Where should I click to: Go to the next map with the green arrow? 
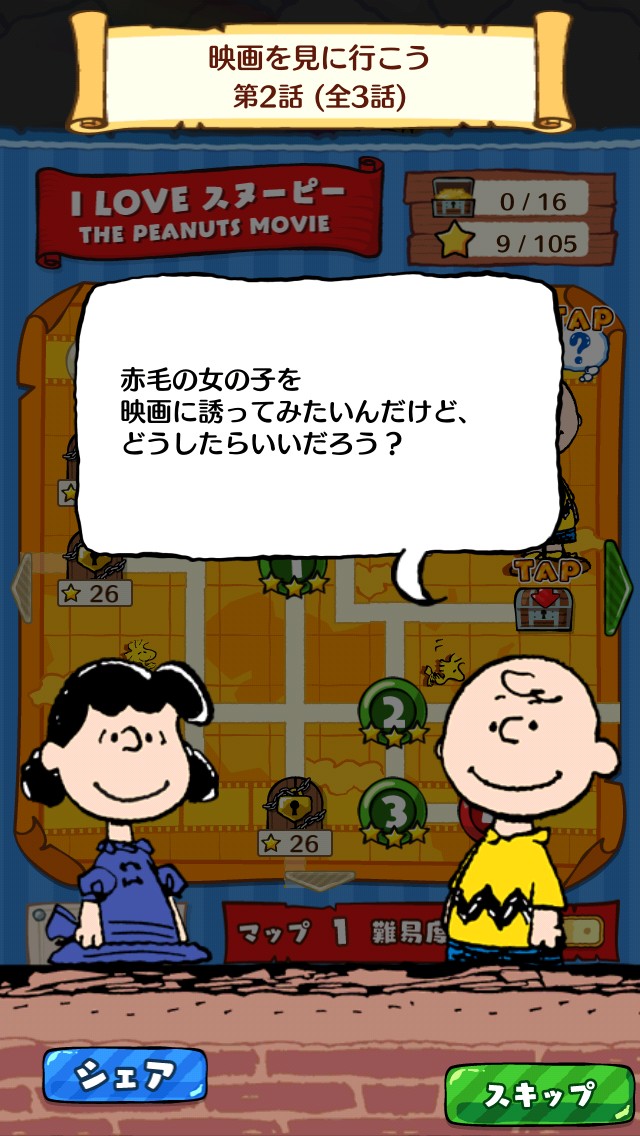[619, 588]
